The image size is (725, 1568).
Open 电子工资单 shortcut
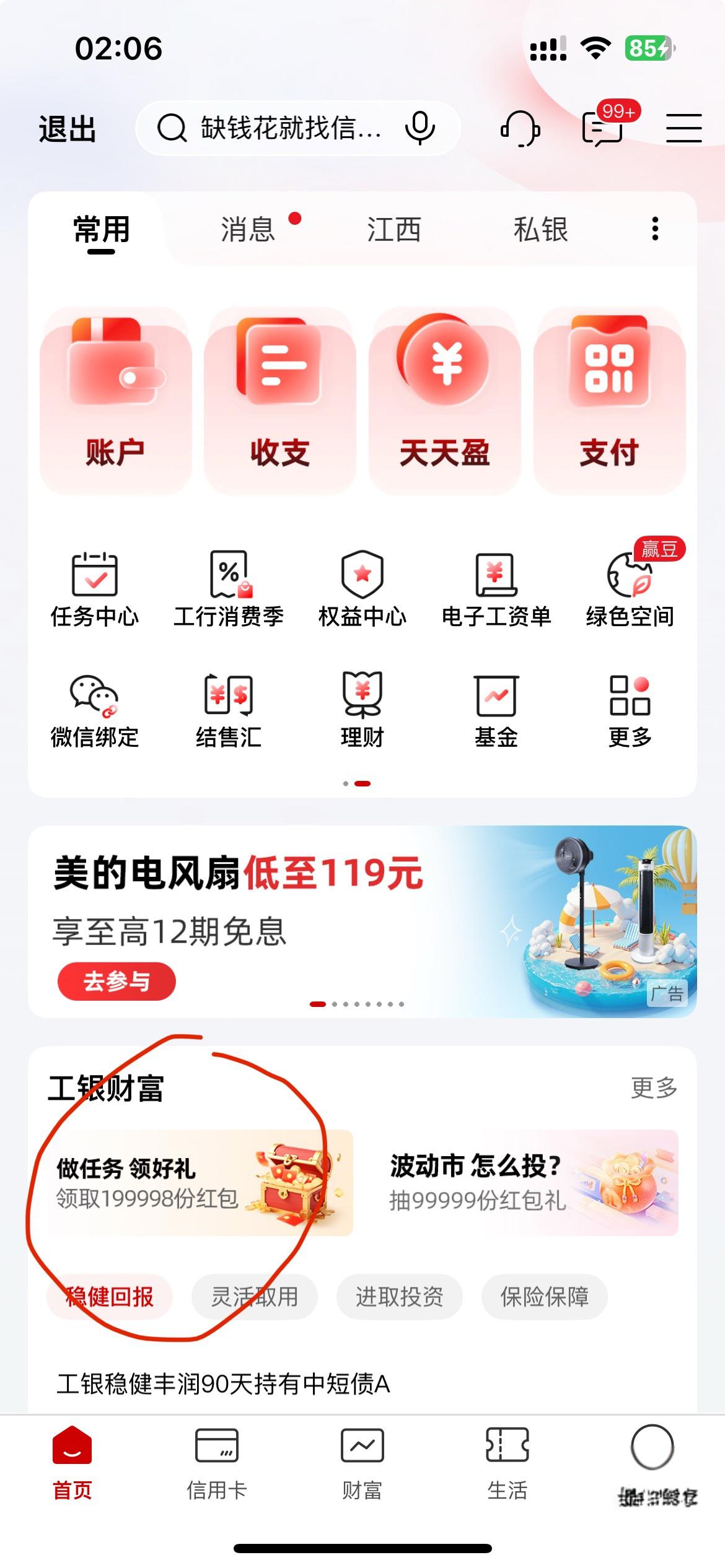tap(496, 590)
